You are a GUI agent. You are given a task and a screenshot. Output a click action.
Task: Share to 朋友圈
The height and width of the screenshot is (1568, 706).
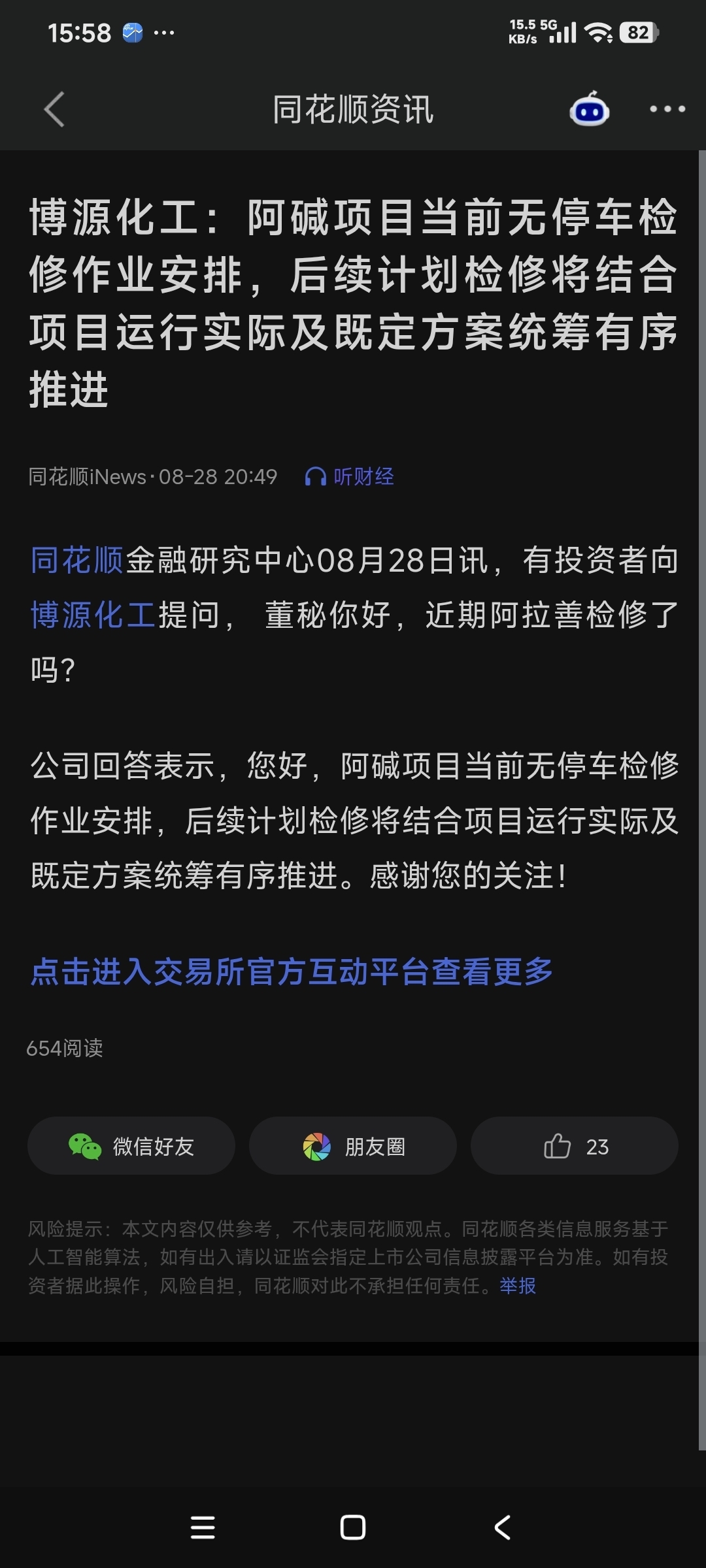pos(353,1146)
